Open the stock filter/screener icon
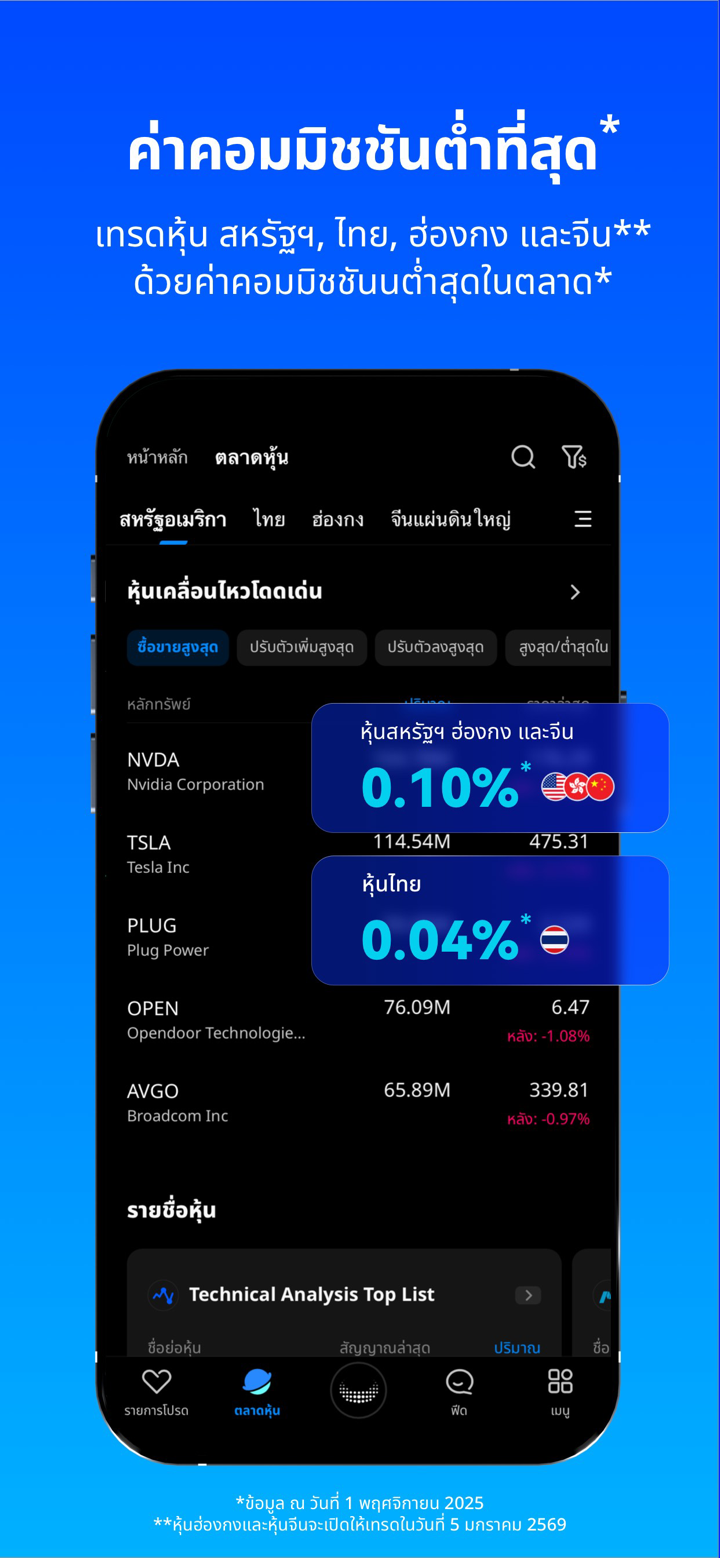720x1558 pixels. point(574,457)
